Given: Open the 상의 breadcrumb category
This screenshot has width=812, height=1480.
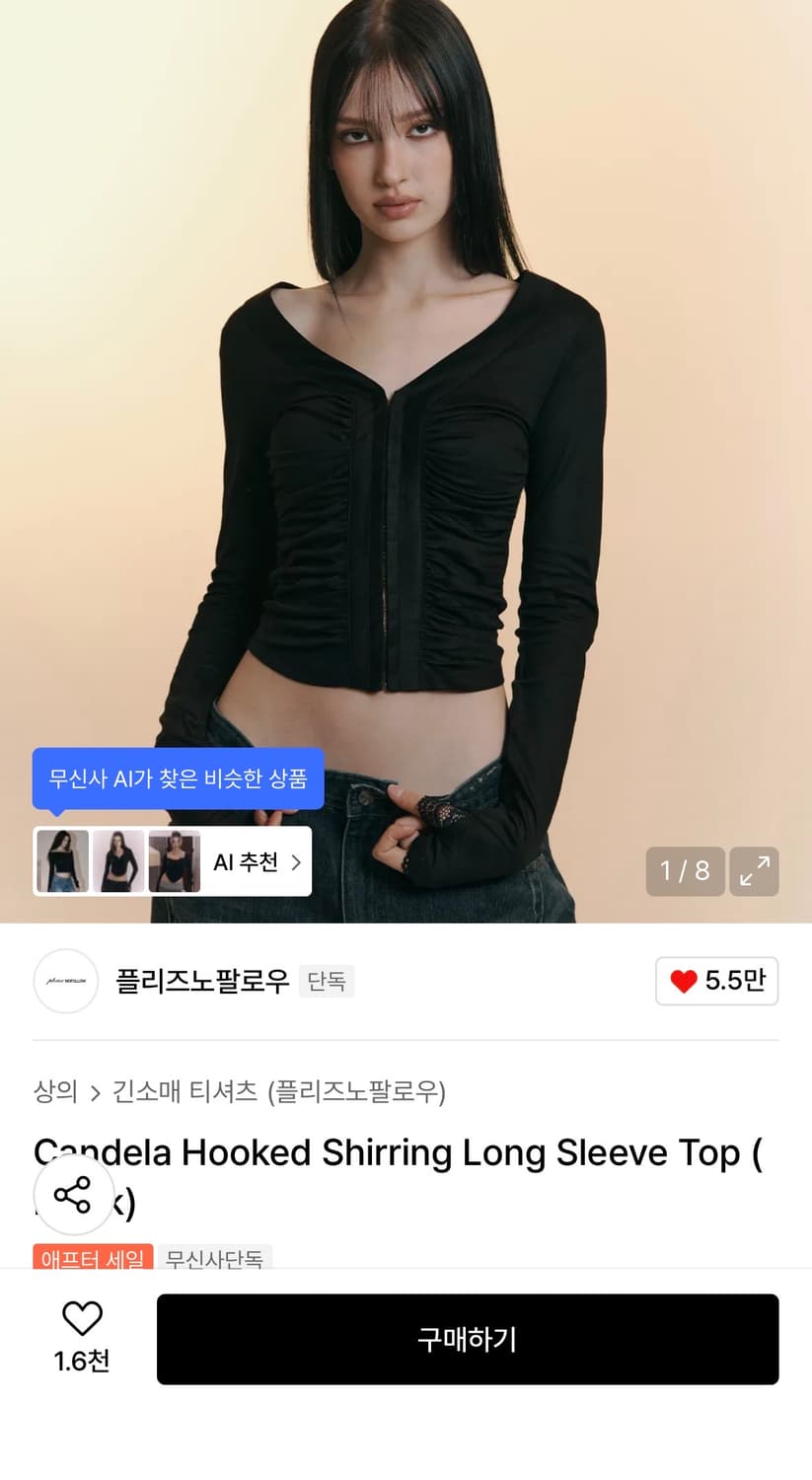Looking at the screenshot, I should (x=56, y=1093).
